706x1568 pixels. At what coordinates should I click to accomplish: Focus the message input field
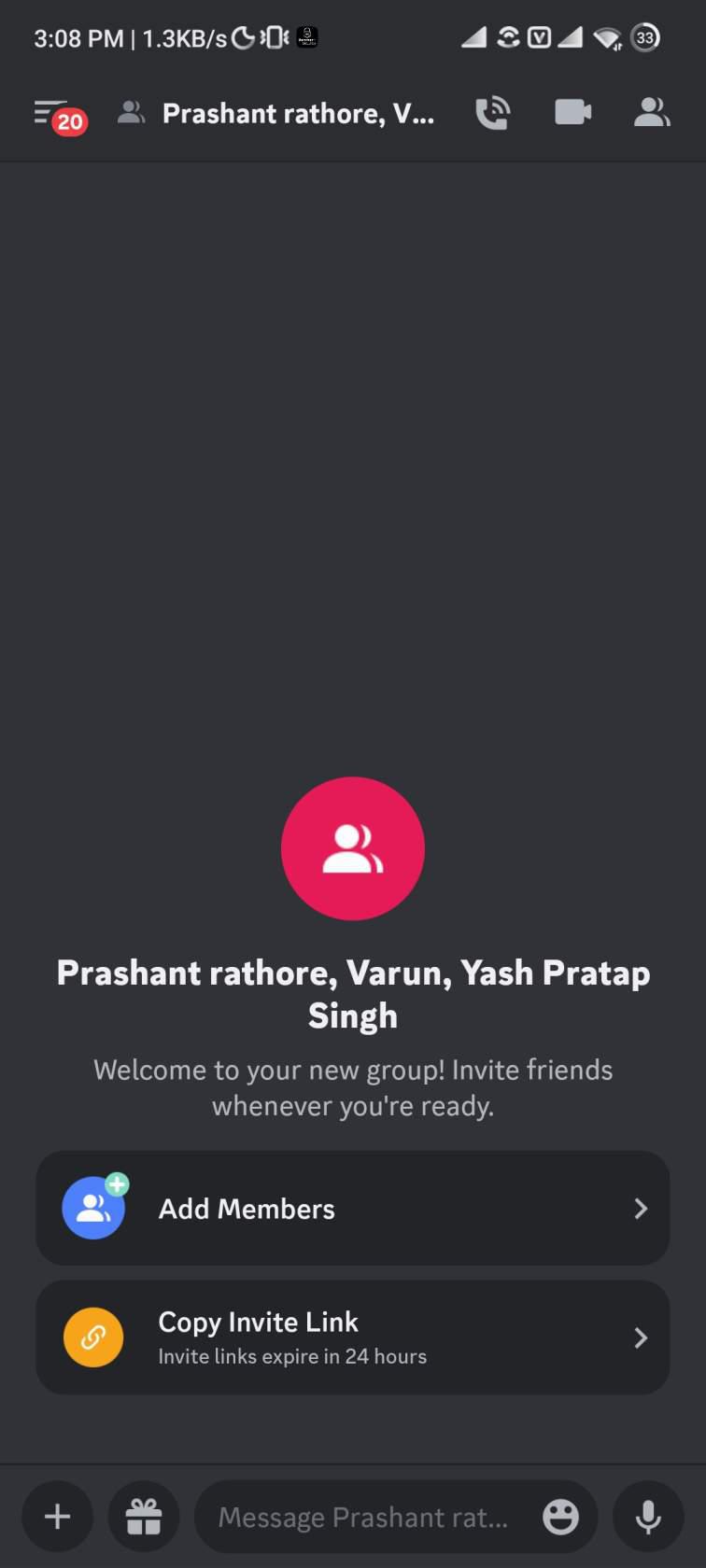(x=364, y=1518)
